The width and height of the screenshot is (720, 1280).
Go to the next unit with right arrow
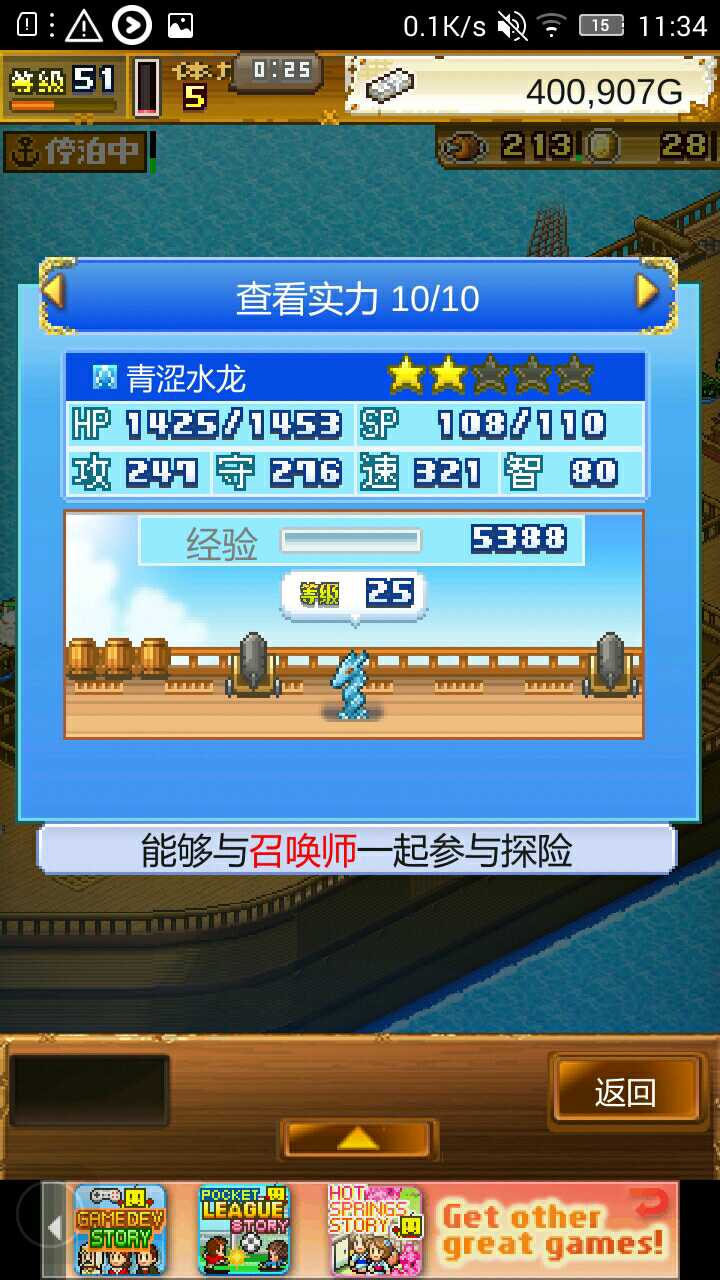(648, 292)
